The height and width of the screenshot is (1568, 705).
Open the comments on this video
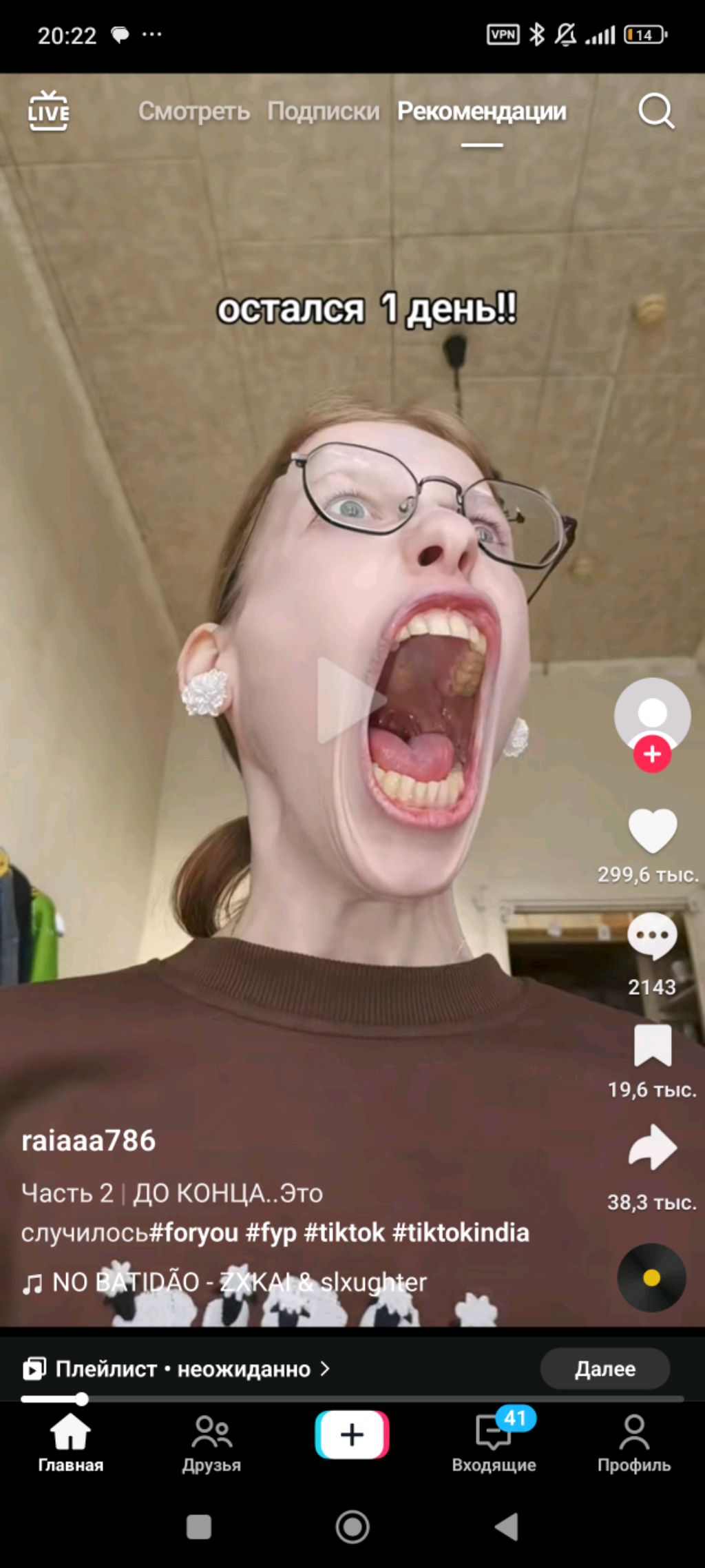coord(652,936)
